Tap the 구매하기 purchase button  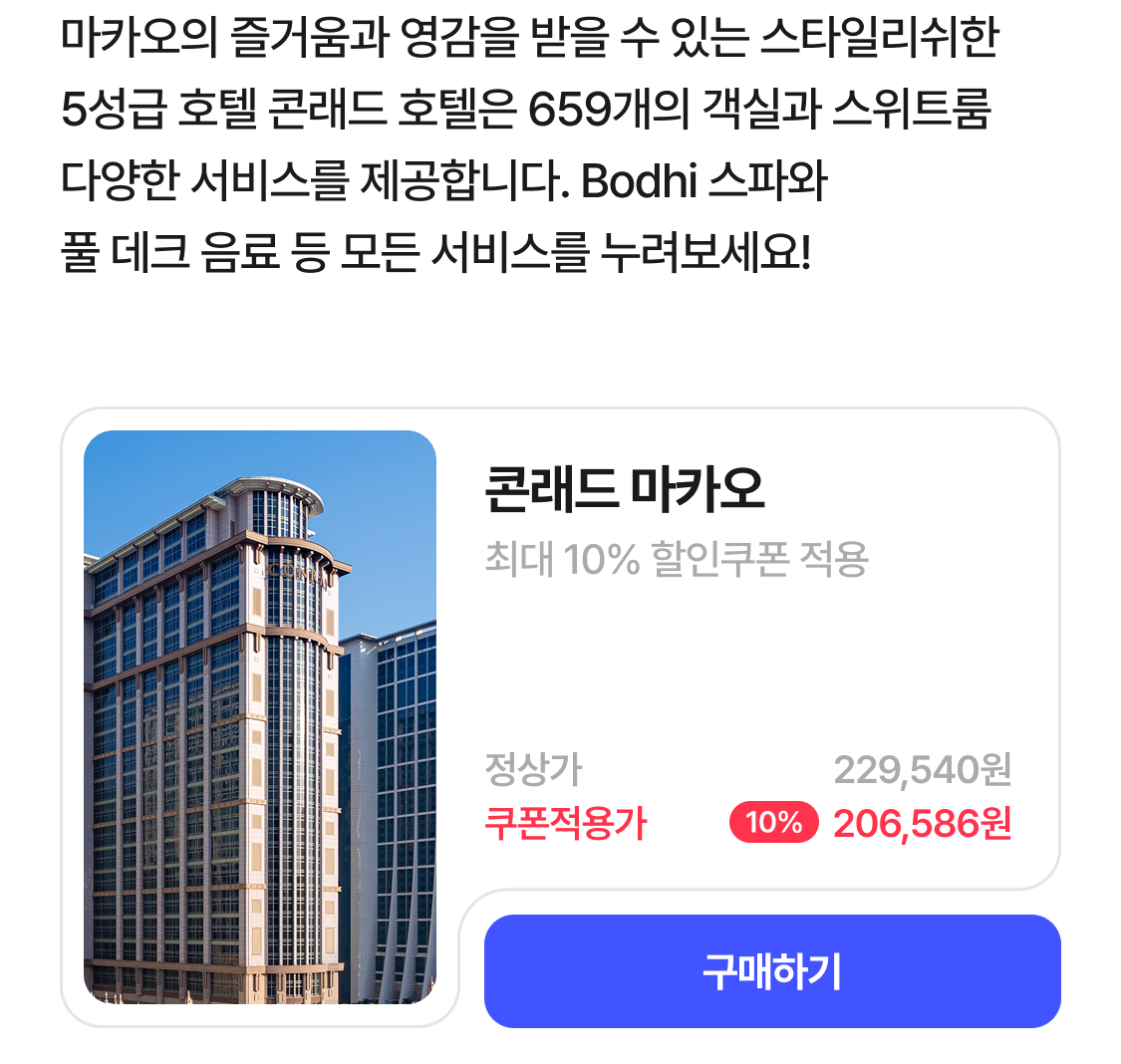click(772, 971)
